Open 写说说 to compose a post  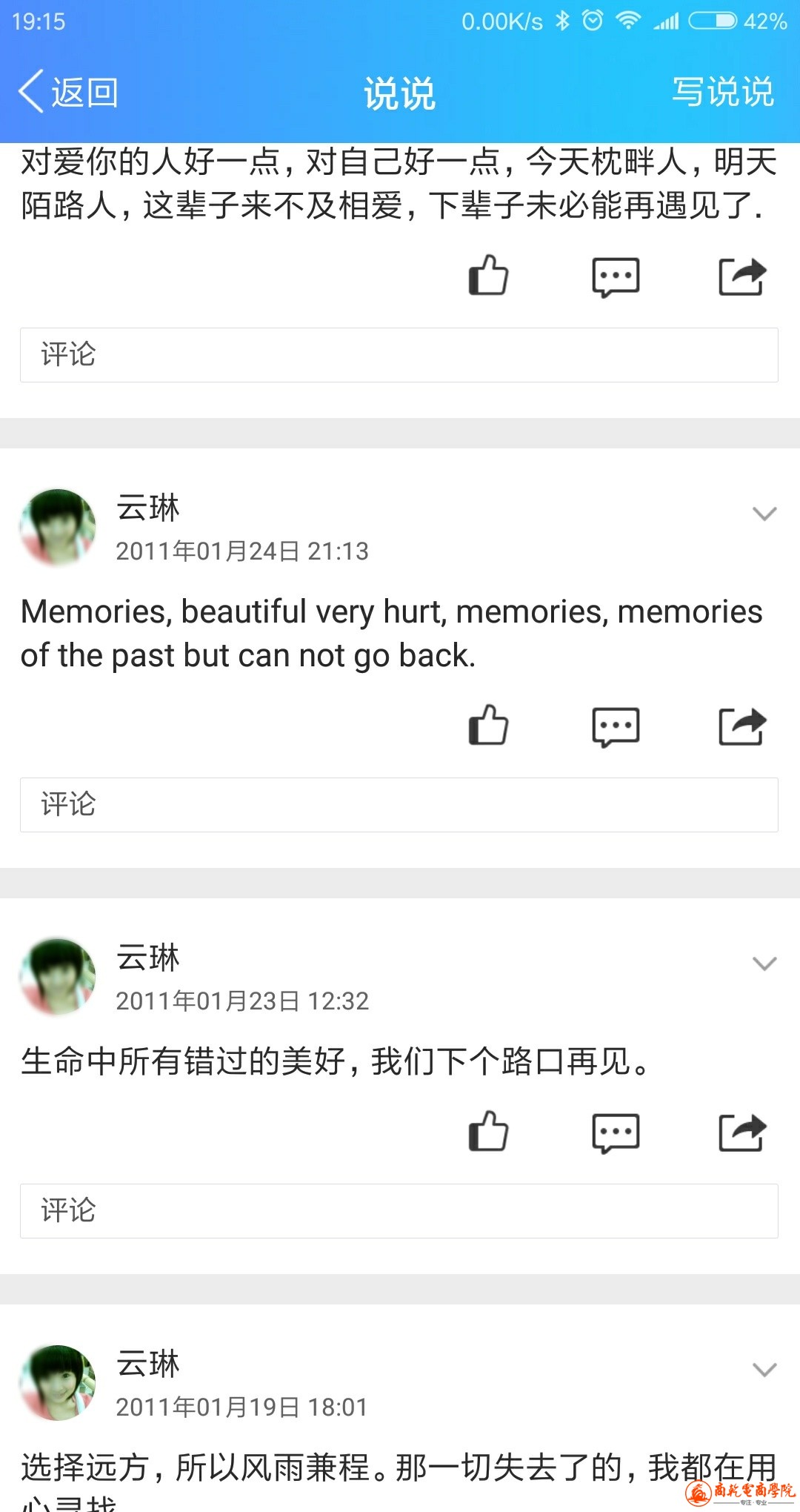coord(722,93)
